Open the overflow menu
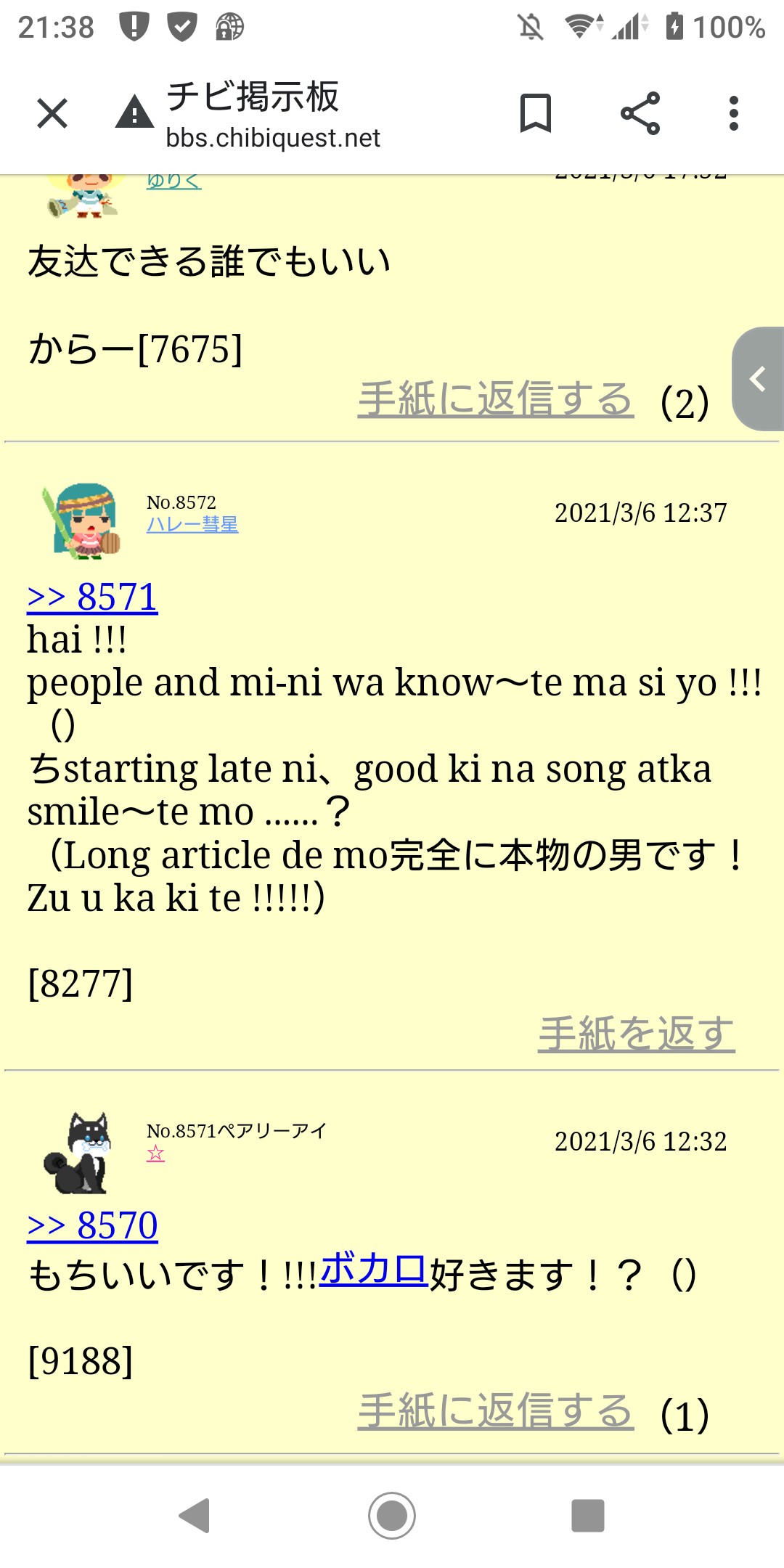This screenshot has height=1568, width=784. point(734,114)
